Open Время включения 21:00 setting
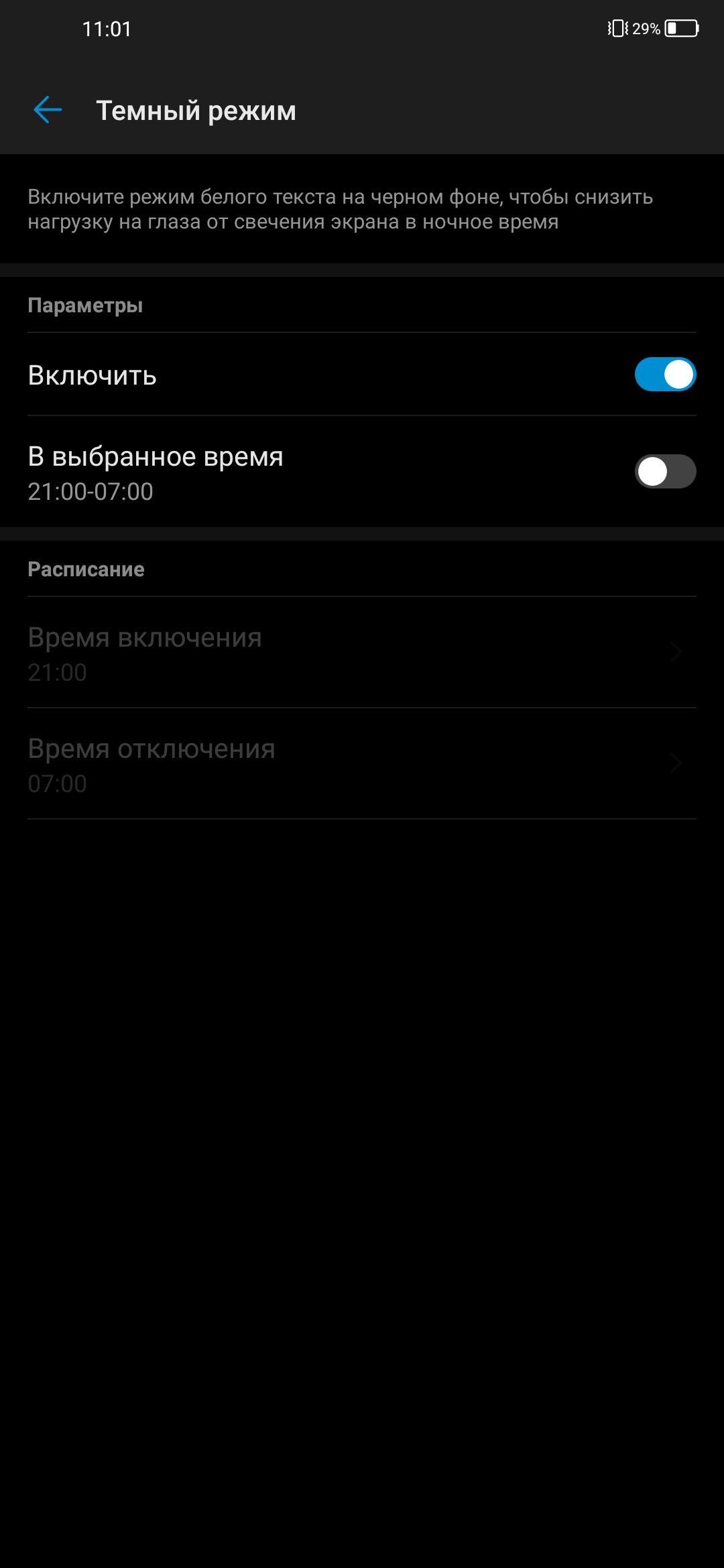 [362, 653]
